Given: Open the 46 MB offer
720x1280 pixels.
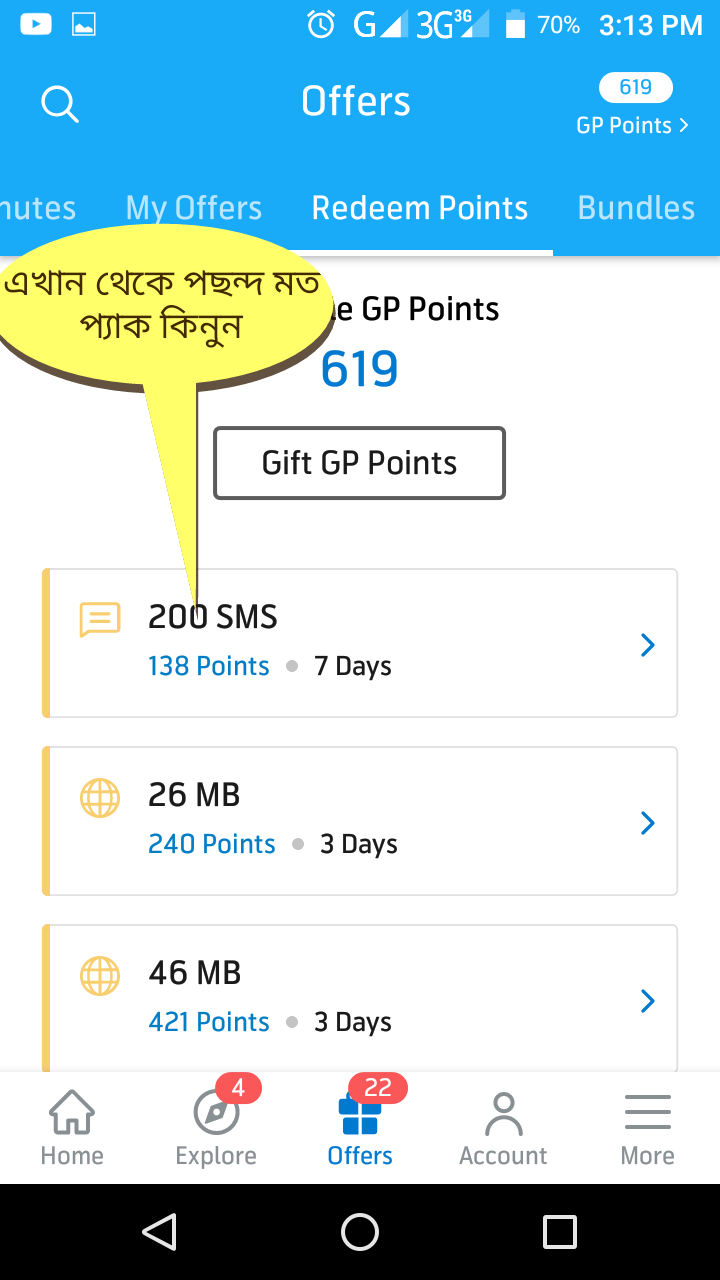Looking at the screenshot, I should coord(360,998).
